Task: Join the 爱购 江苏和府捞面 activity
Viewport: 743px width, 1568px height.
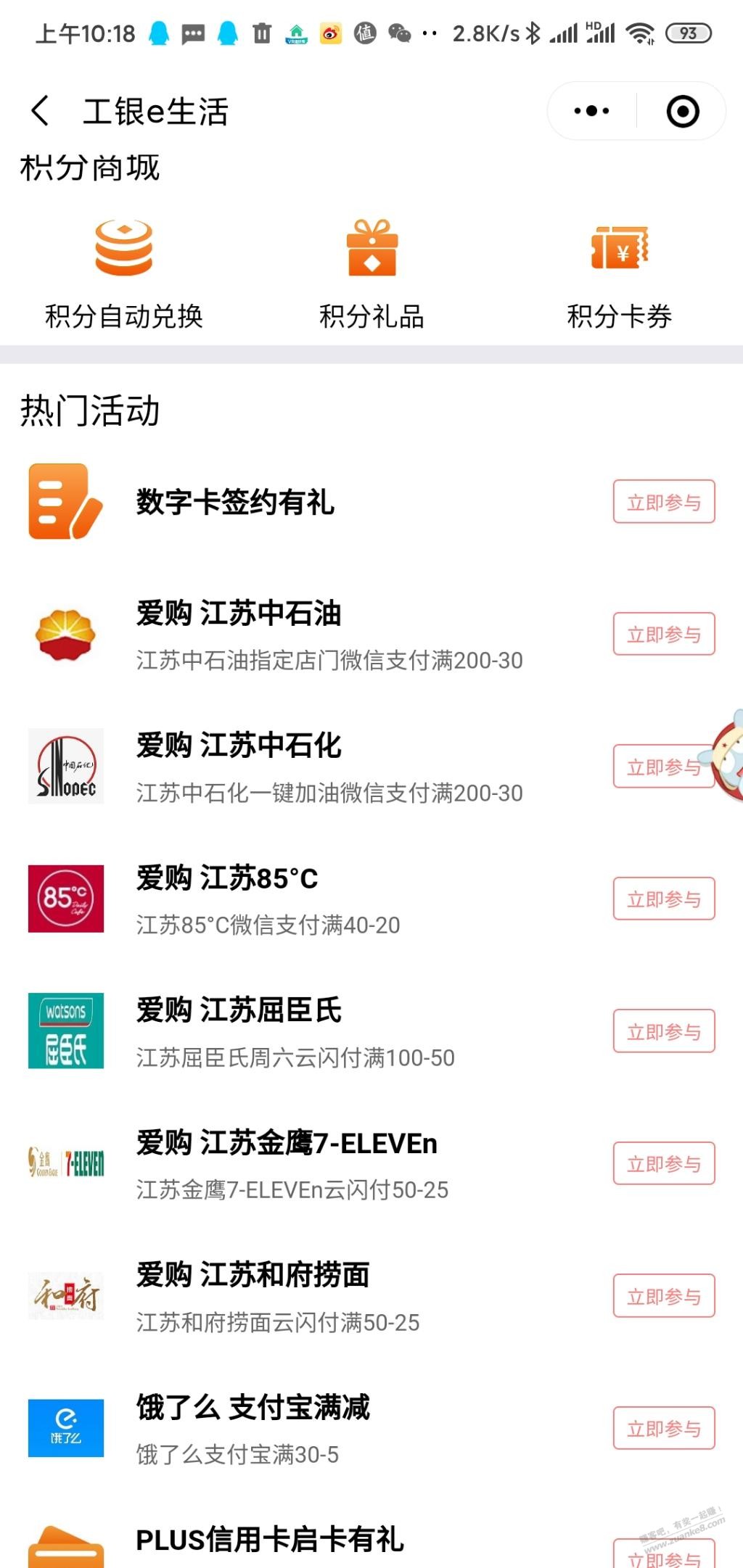Action: (664, 1296)
